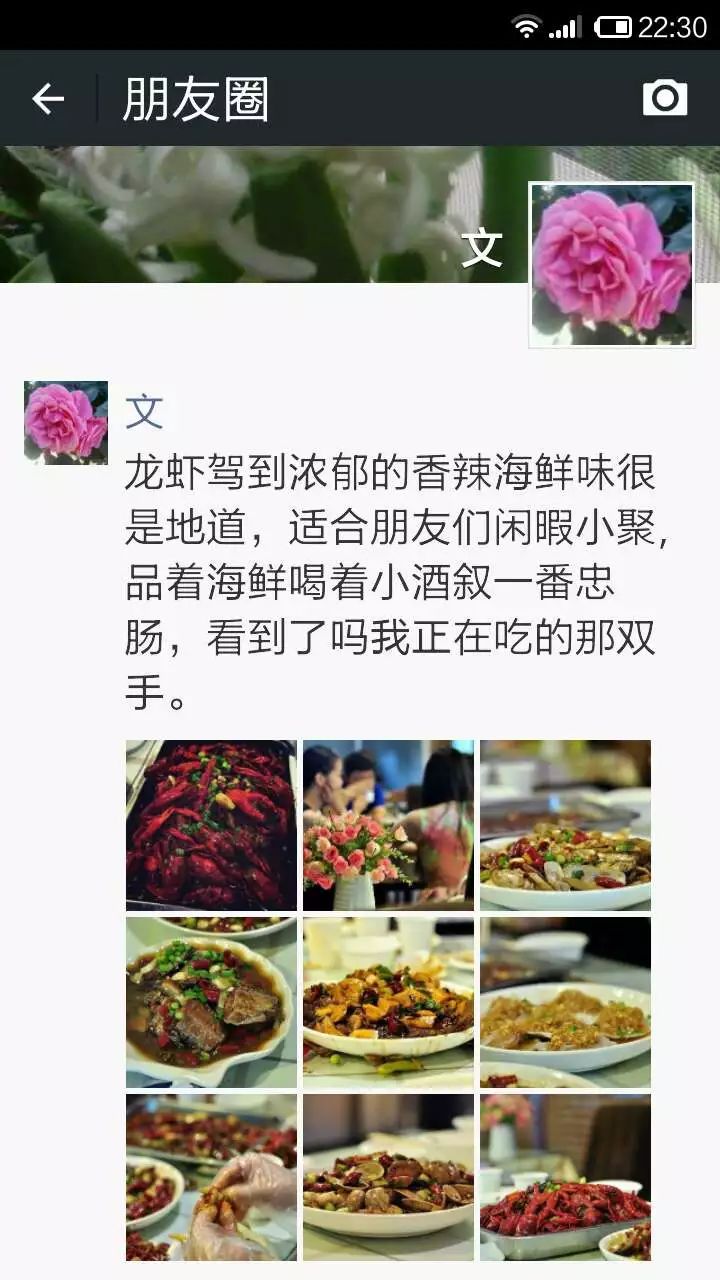Tap the small rose avatar beside the post
The image size is (720, 1280).
pyautogui.click(x=66, y=422)
